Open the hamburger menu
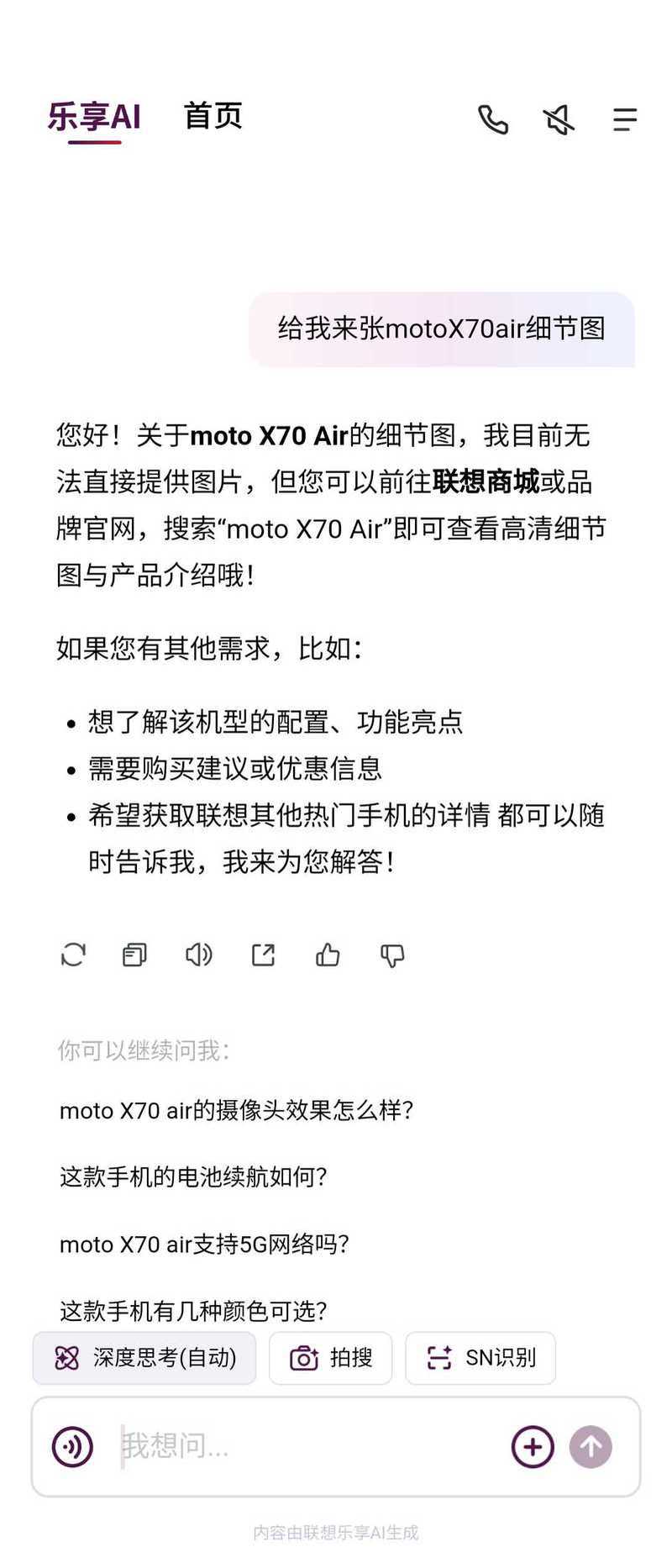Image resolution: width=672 pixels, height=1568 pixels. click(x=624, y=120)
